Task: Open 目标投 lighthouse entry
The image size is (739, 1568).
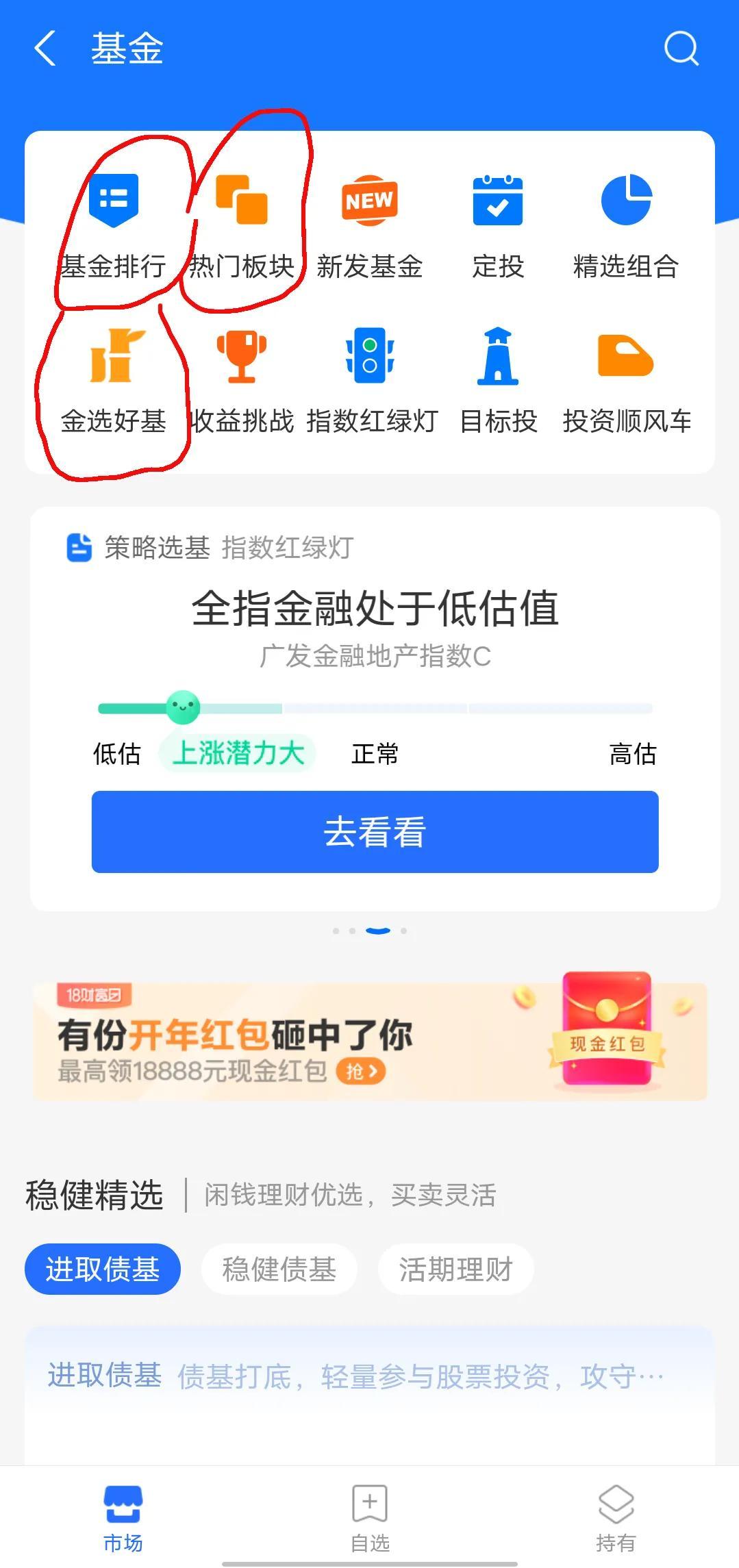Action: coord(498,382)
